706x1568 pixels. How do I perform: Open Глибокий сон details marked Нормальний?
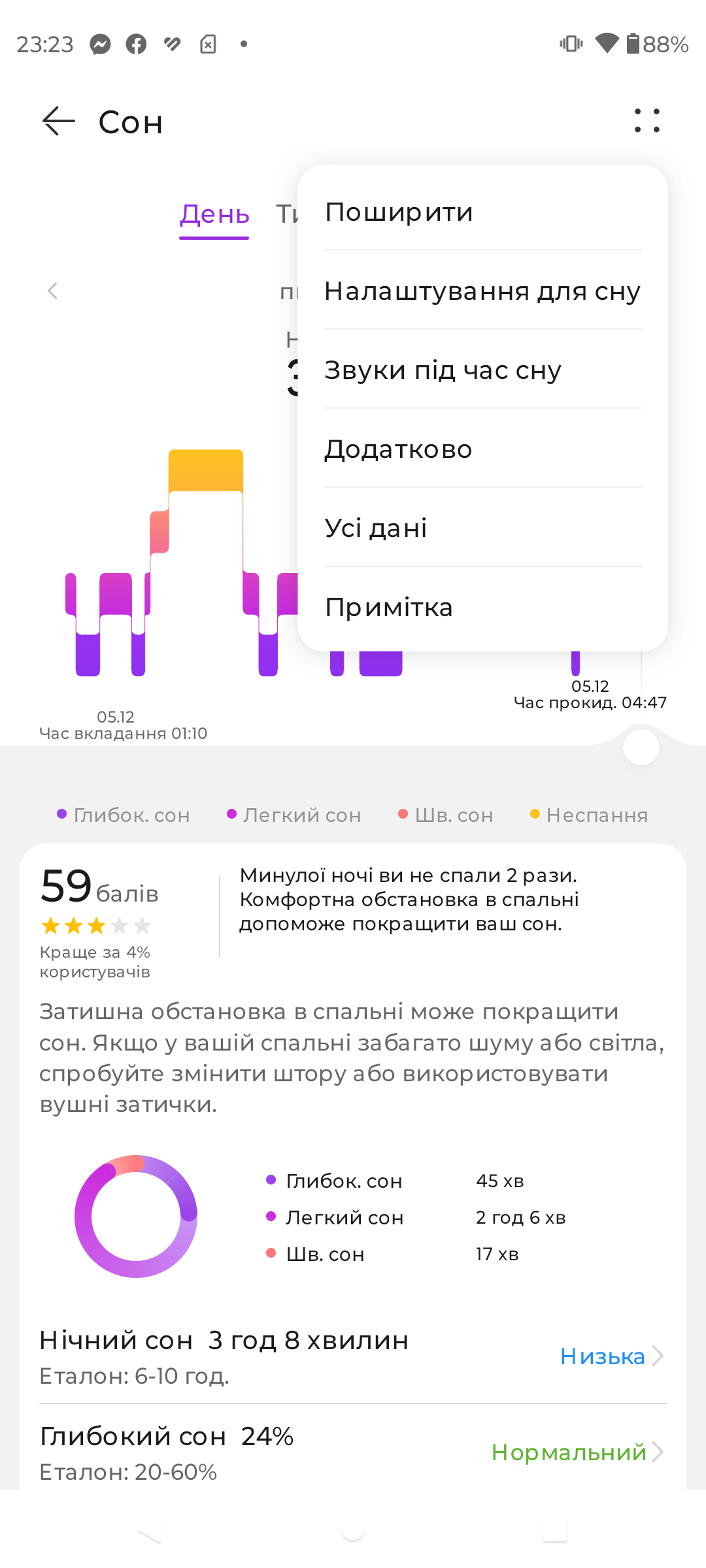pyautogui.click(x=353, y=1452)
